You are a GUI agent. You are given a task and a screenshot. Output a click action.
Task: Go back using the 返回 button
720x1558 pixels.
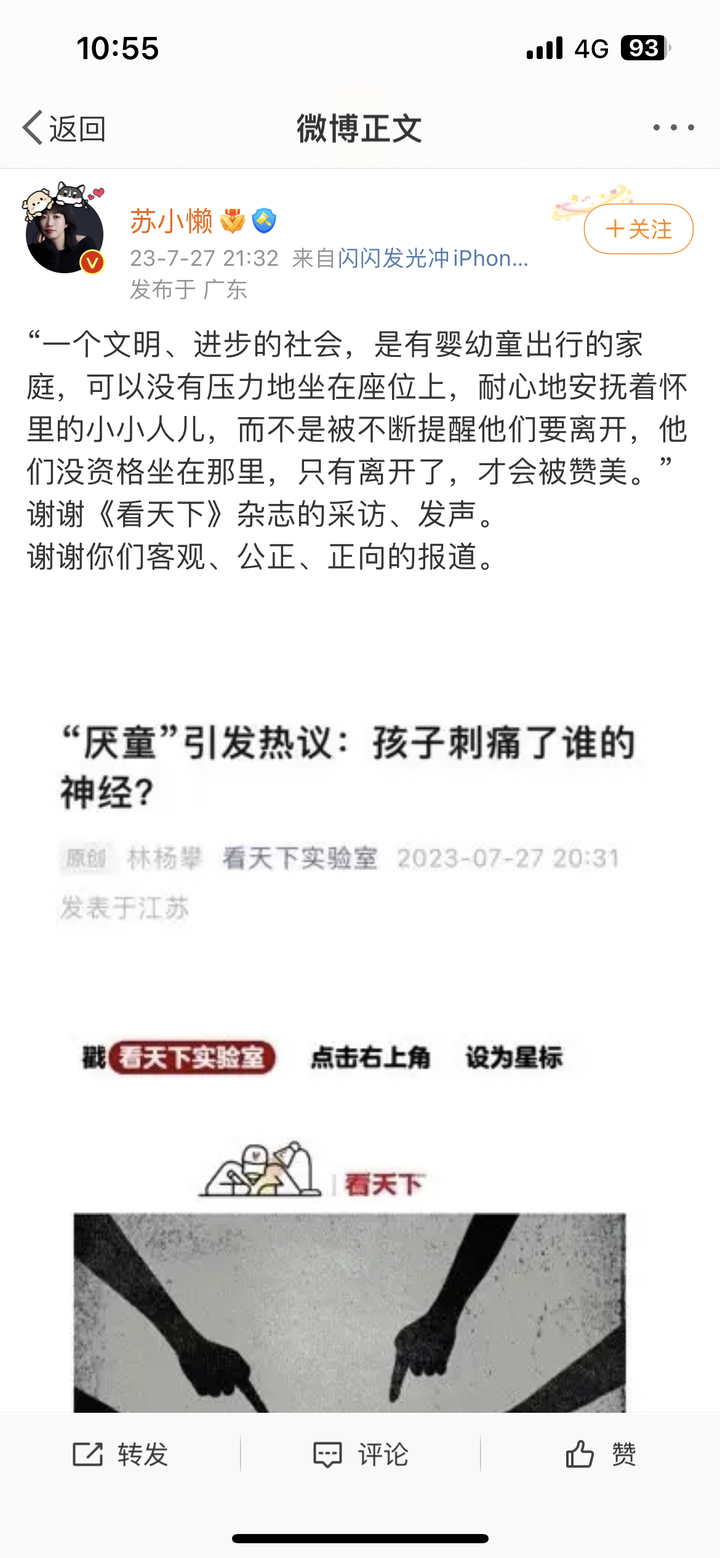(64, 128)
